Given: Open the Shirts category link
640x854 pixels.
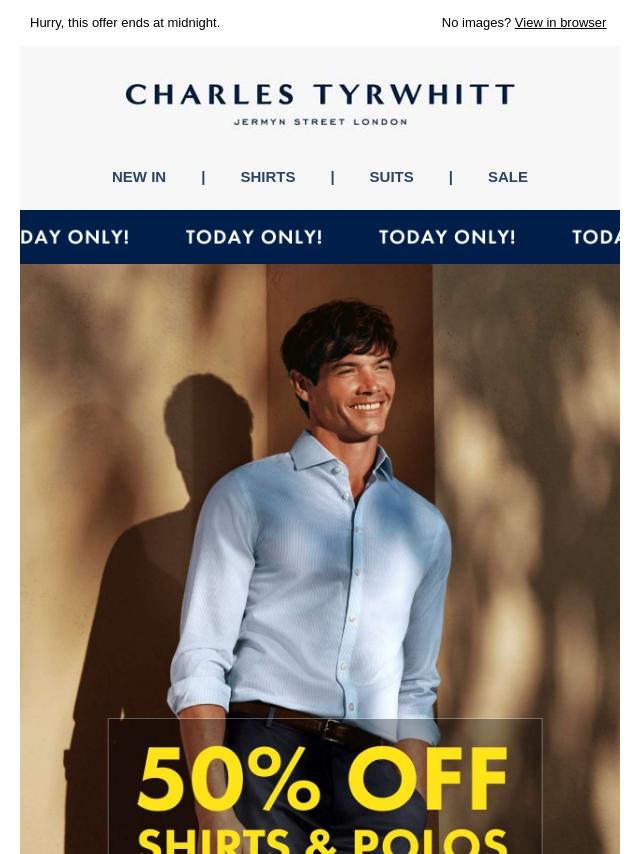Looking at the screenshot, I should [x=267, y=177].
